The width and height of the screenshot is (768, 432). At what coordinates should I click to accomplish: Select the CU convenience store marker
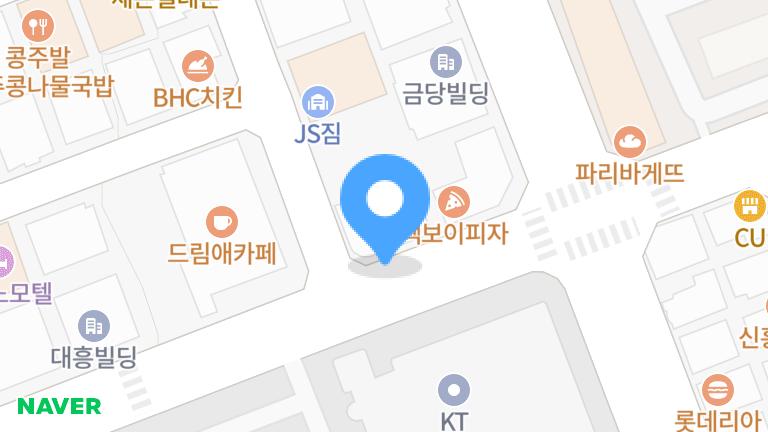point(749,207)
